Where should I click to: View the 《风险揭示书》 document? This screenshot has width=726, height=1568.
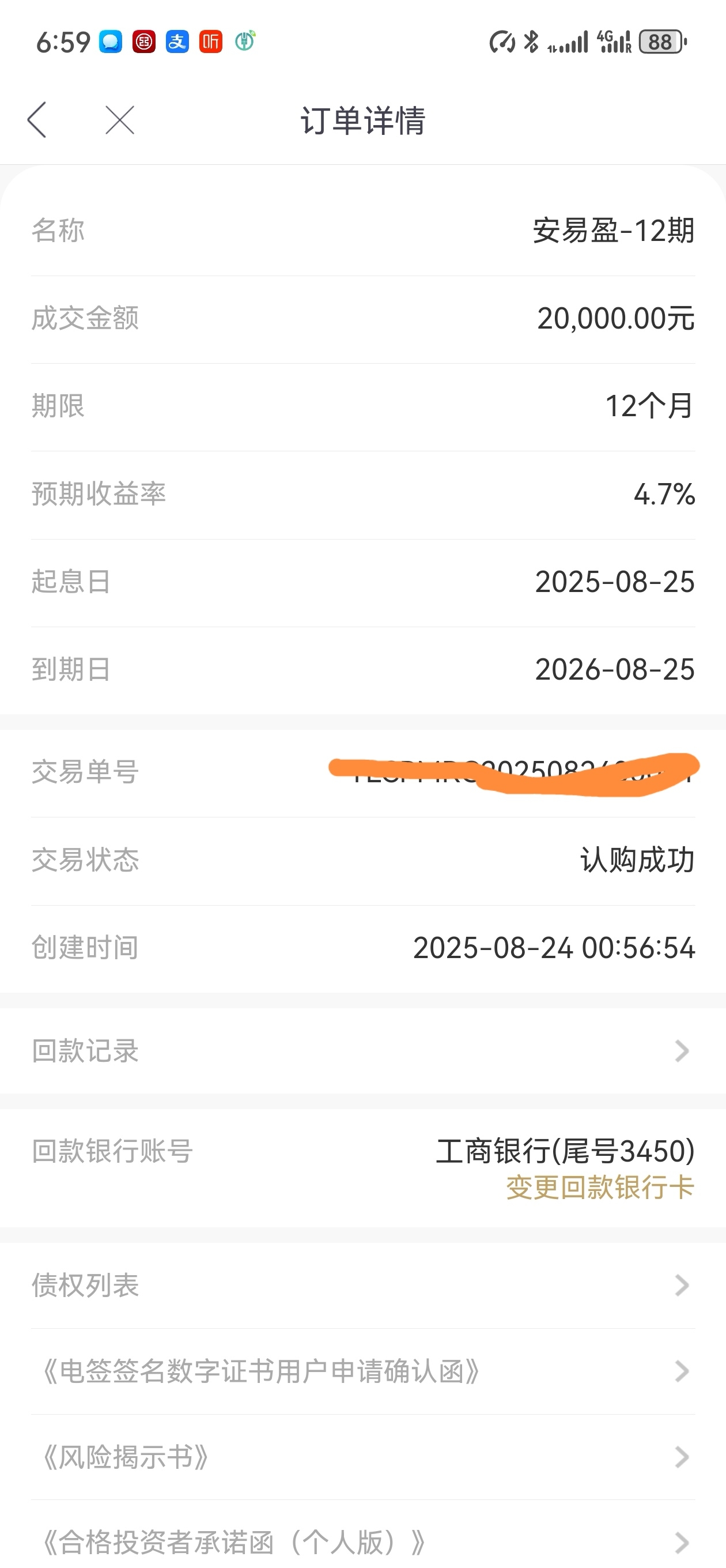(362, 1457)
